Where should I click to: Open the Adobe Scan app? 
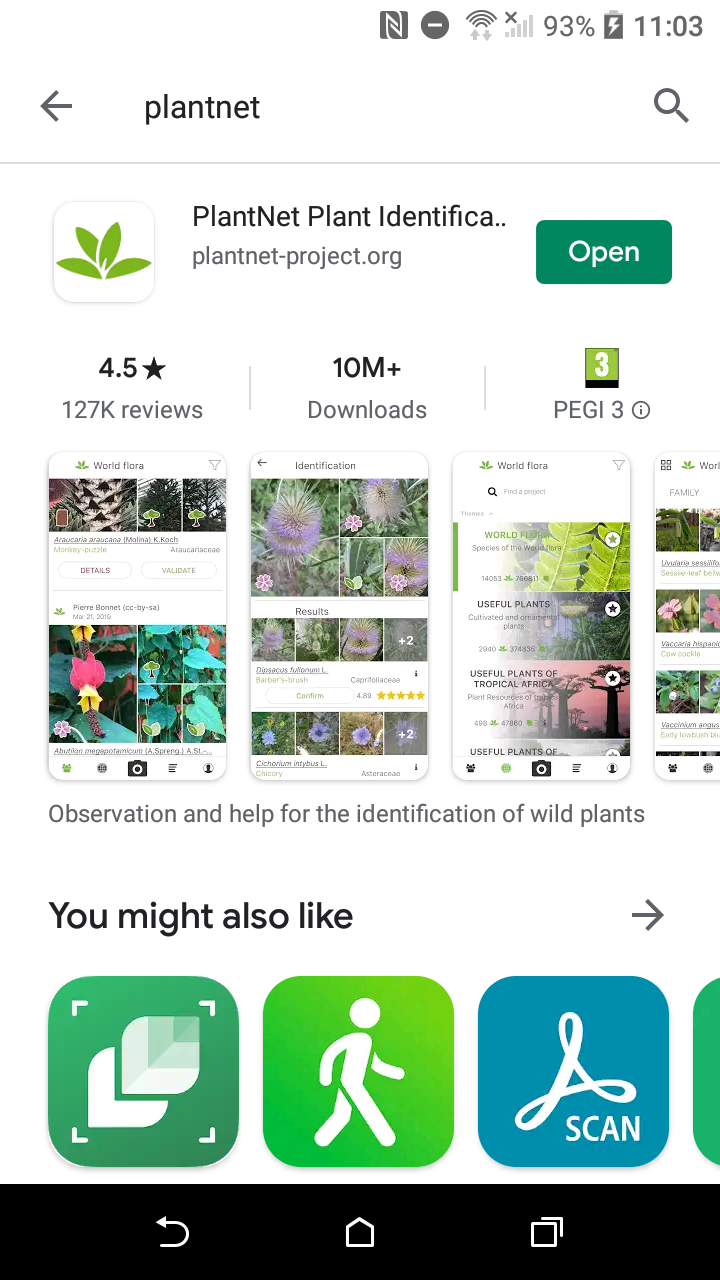[x=573, y=1071]
